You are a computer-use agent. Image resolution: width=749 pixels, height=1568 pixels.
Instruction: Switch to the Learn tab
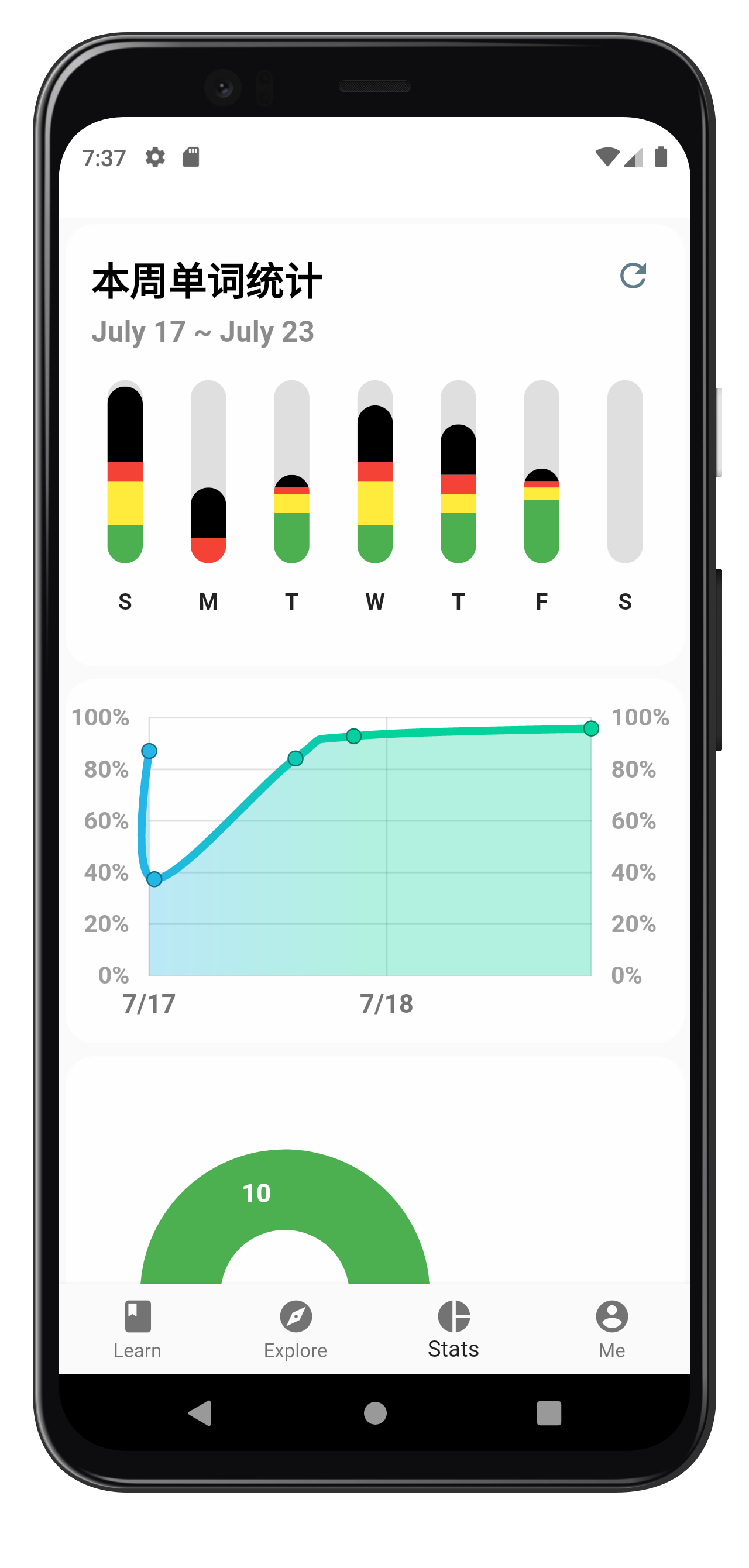pos(138,1329)
